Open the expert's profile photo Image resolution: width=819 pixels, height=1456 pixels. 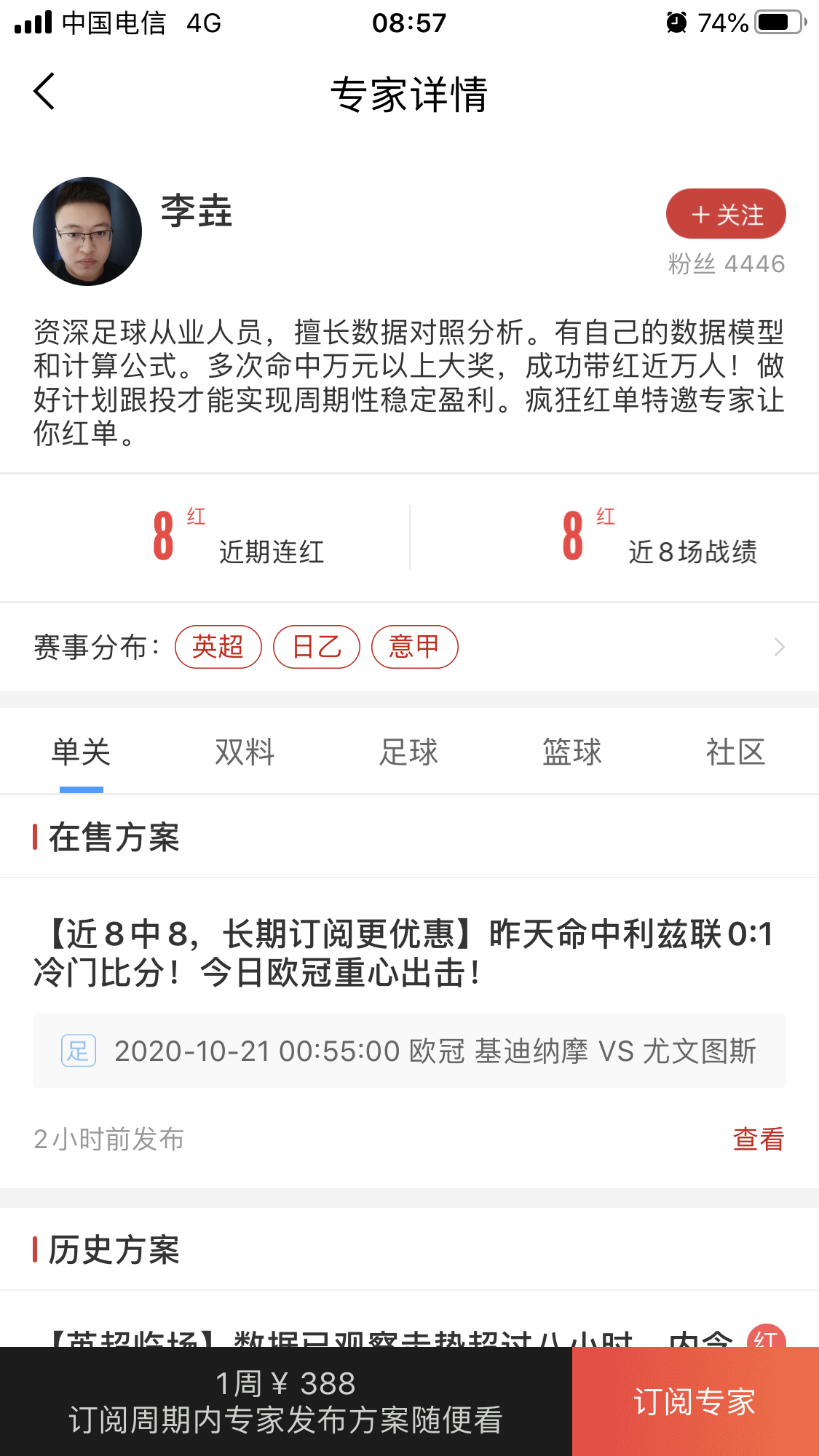87,231
